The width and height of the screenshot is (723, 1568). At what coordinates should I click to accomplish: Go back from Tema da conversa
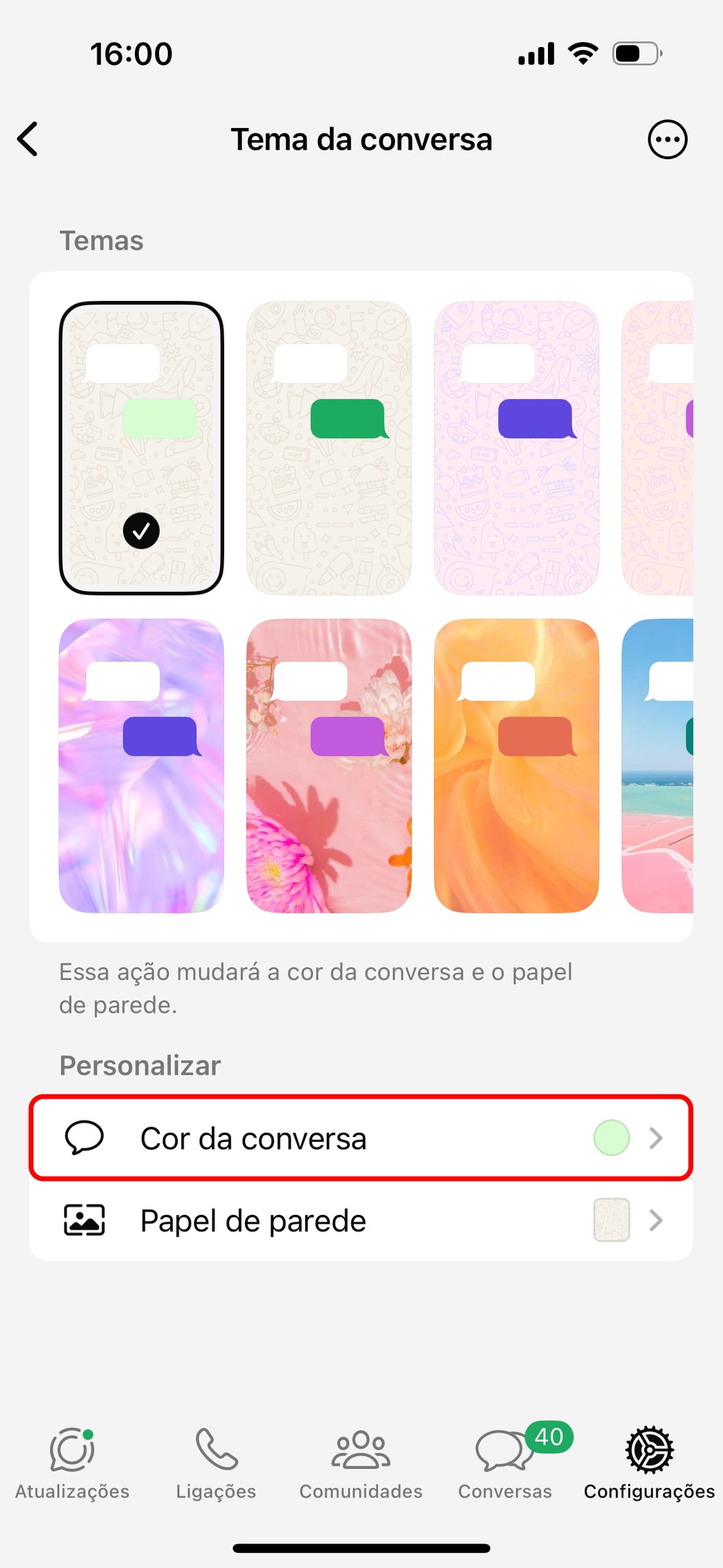pos(27,139)
